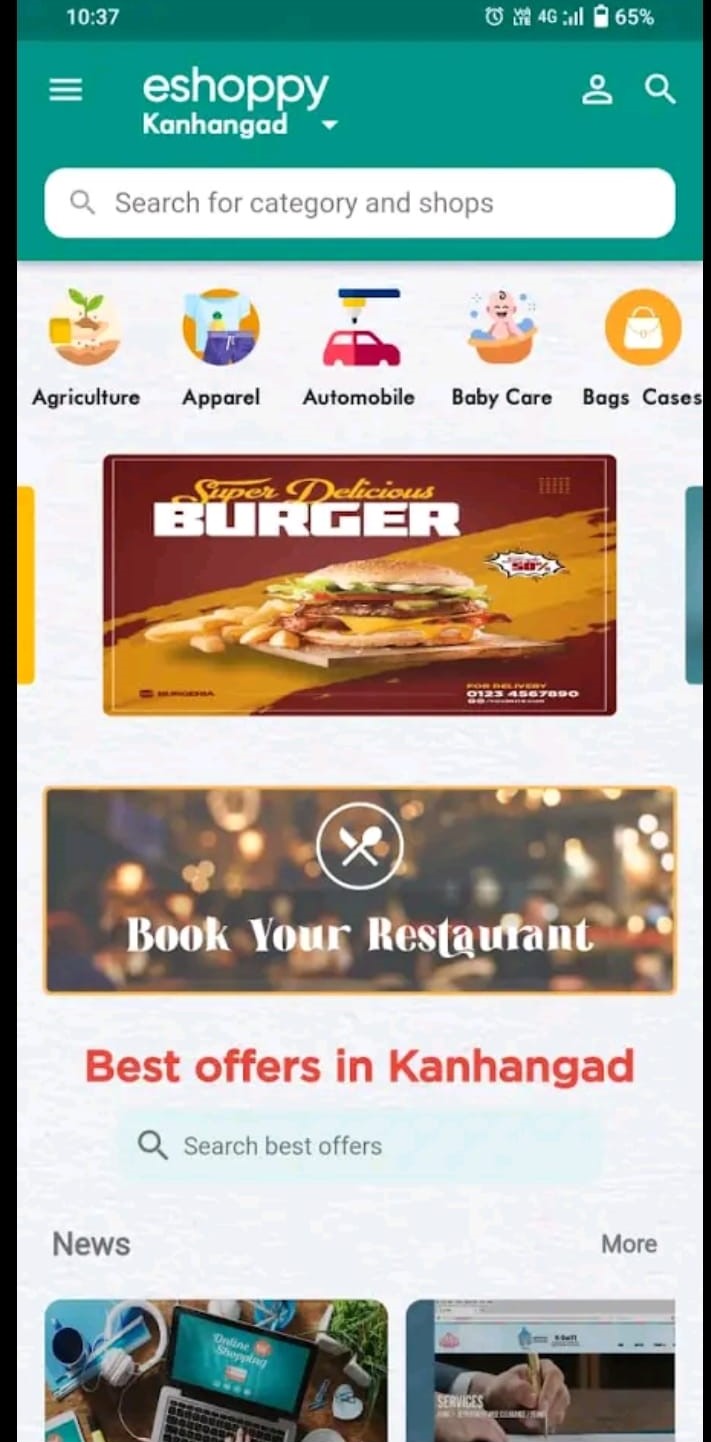Tap the search magnifier in the app bar
The image size is (711, 1442).
point(660,90)
